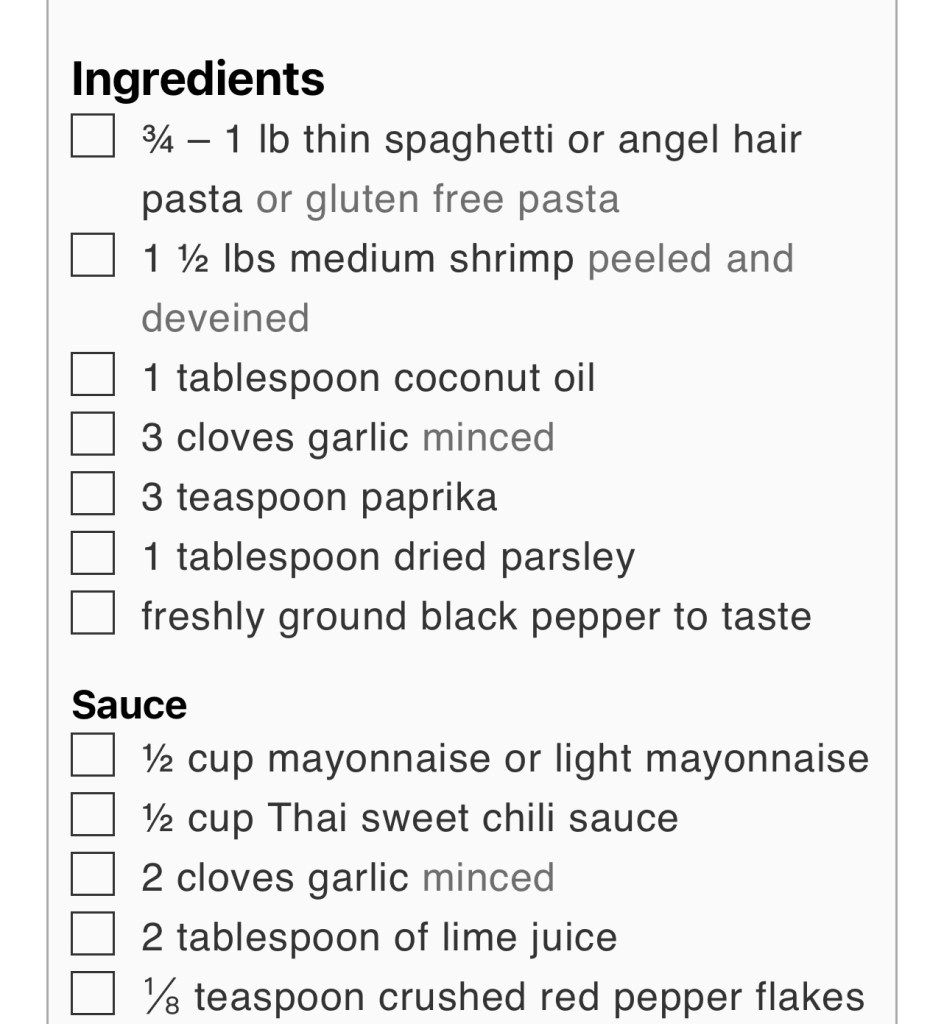Tick off dried parsley
The height and width of the screenshot is (1024, 944).
pyautogui.click(x=92, y=554)
